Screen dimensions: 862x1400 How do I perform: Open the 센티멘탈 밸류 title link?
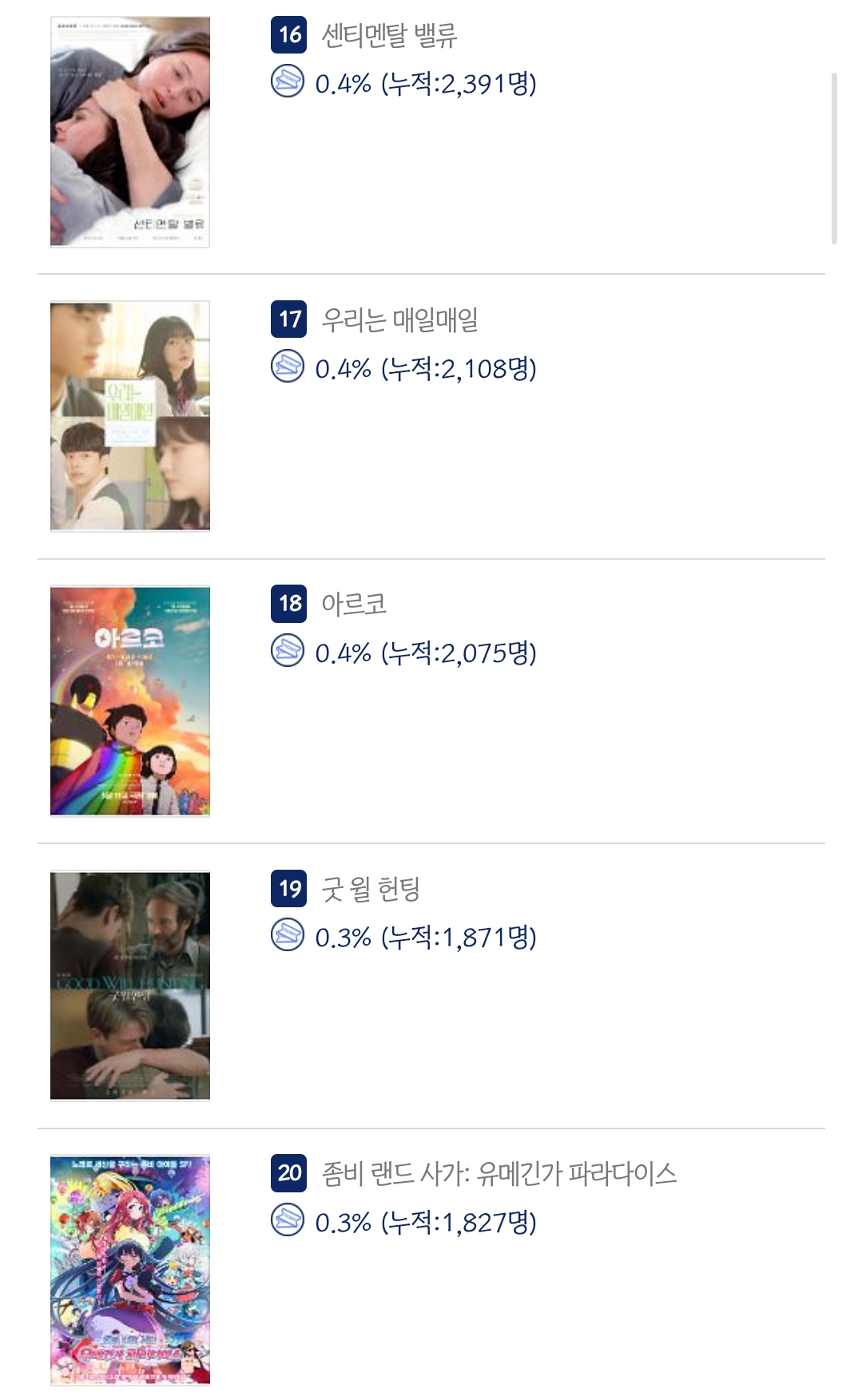pyautogui.click(x=389, y=36)
